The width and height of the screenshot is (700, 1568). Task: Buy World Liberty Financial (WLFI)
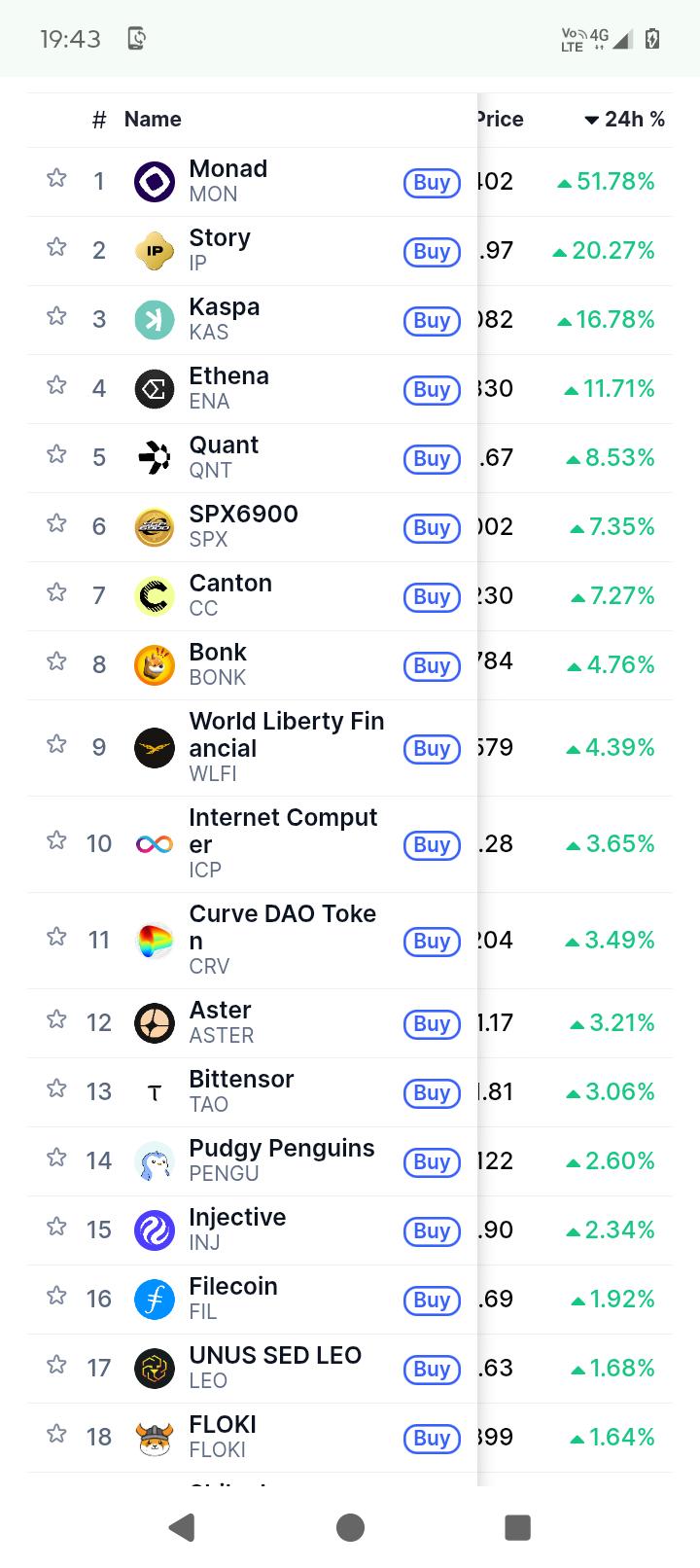click(432, 749)
